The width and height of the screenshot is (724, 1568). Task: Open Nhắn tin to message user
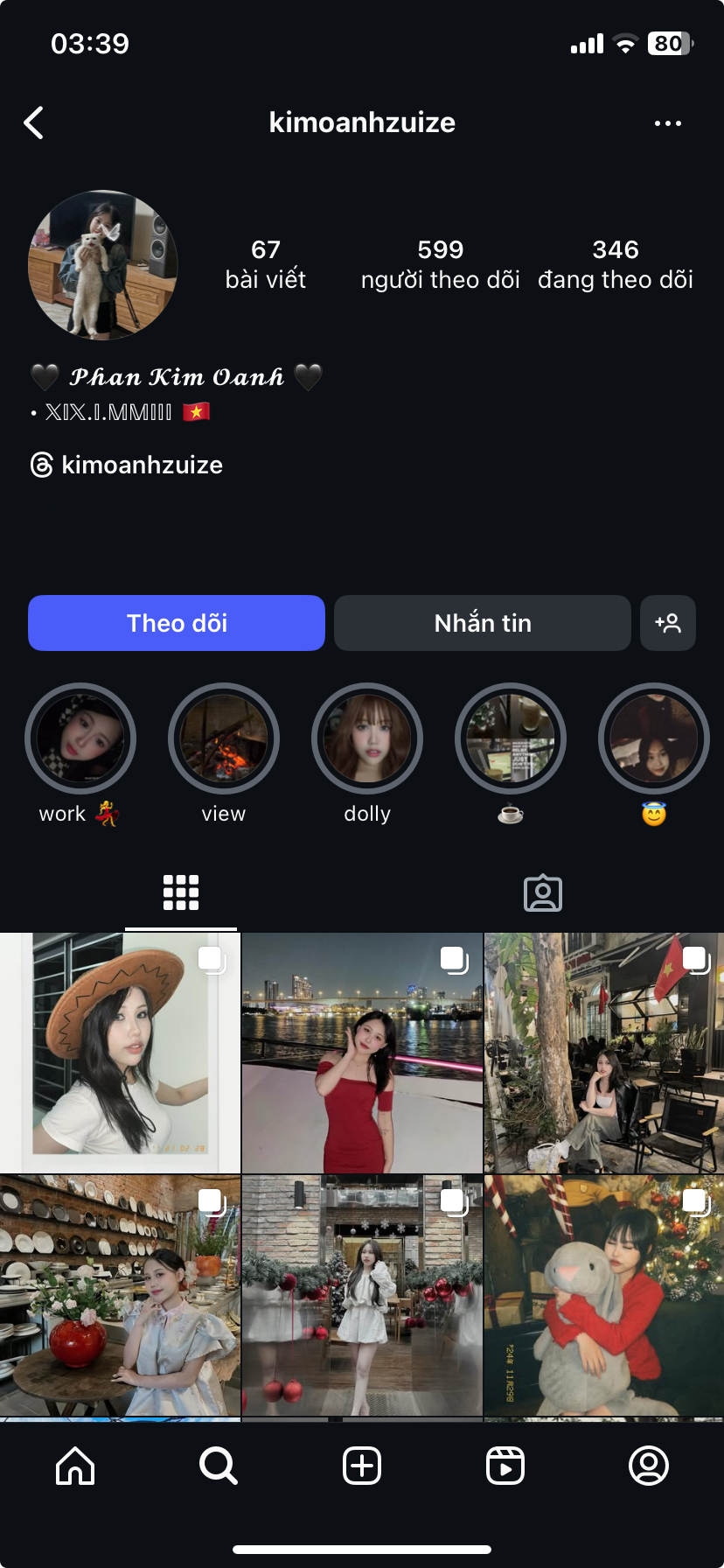click(x=483, y=623)
